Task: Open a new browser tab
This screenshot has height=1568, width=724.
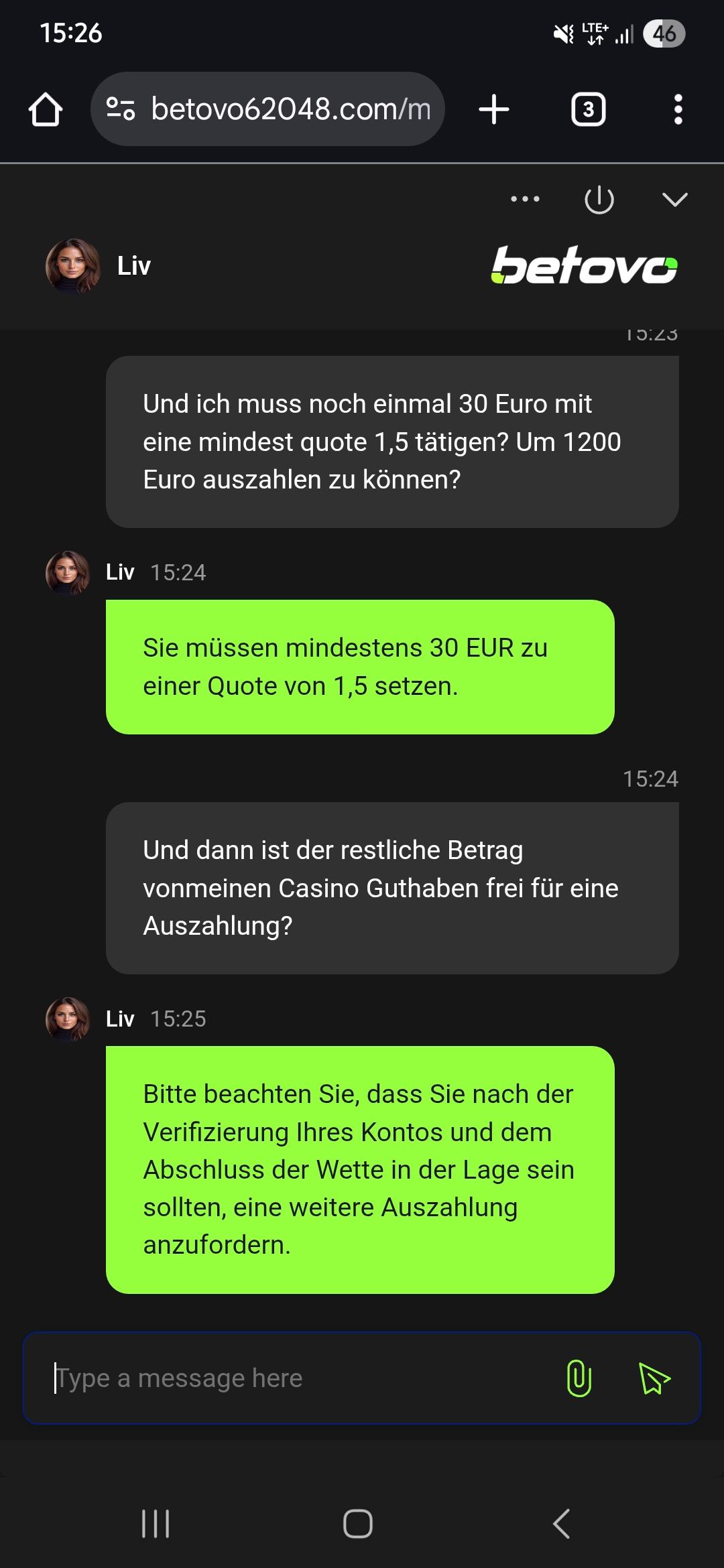Action: coord(494,109)
